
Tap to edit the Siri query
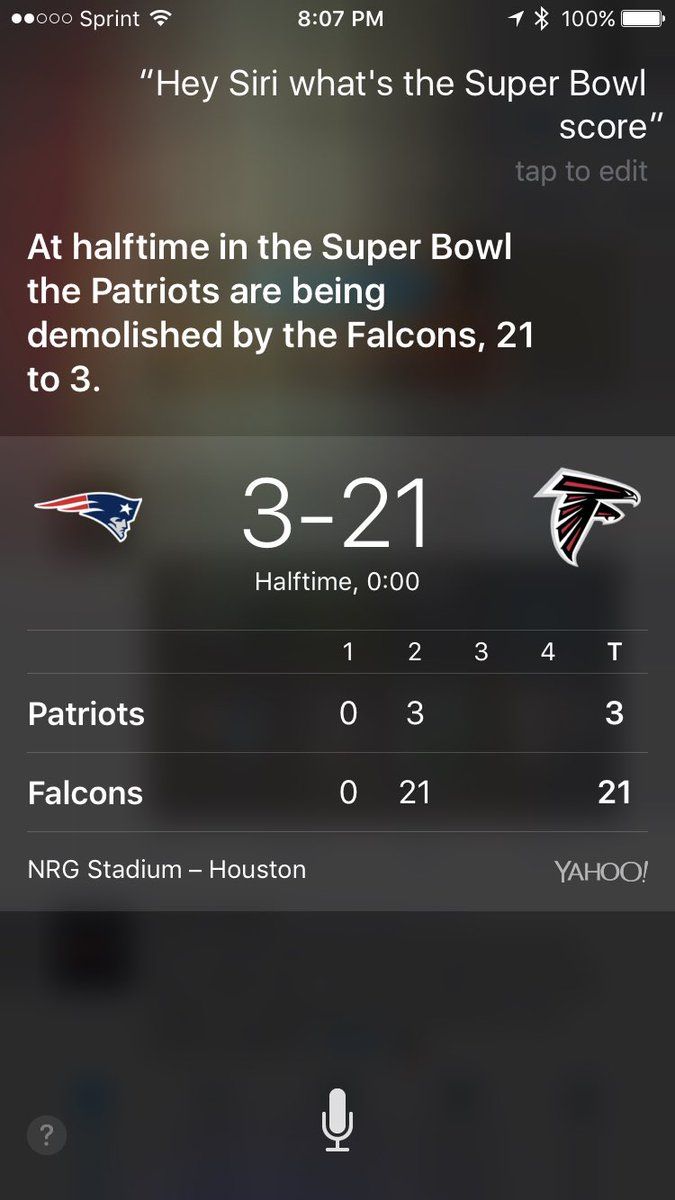581,171
